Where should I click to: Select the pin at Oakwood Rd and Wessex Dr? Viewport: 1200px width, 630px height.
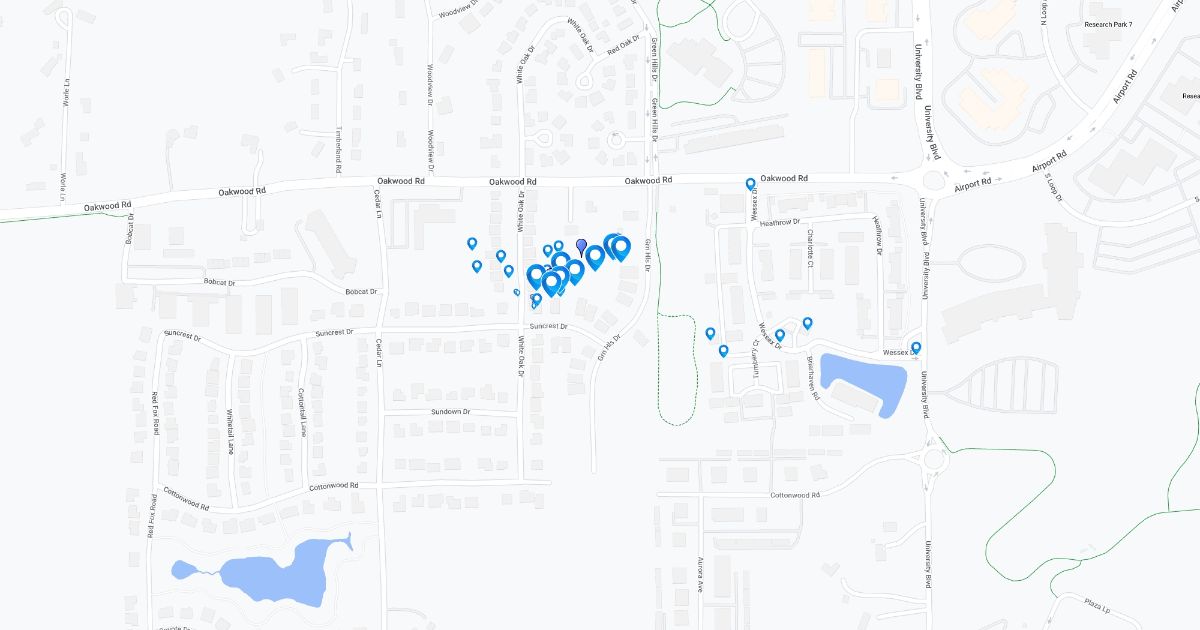tap(750, 184)
